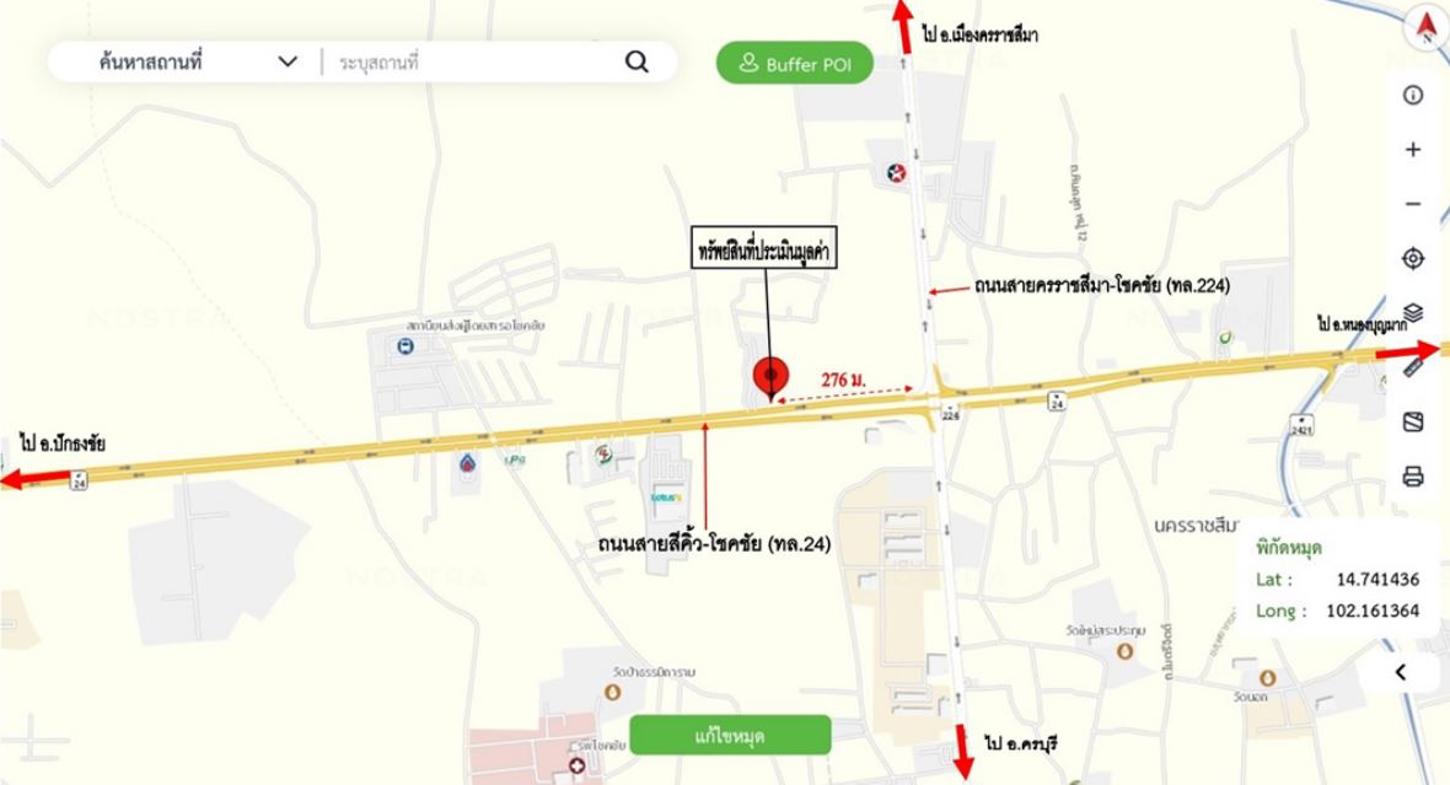Collapse the pin coordinates panel

(x=1401, y=672)
